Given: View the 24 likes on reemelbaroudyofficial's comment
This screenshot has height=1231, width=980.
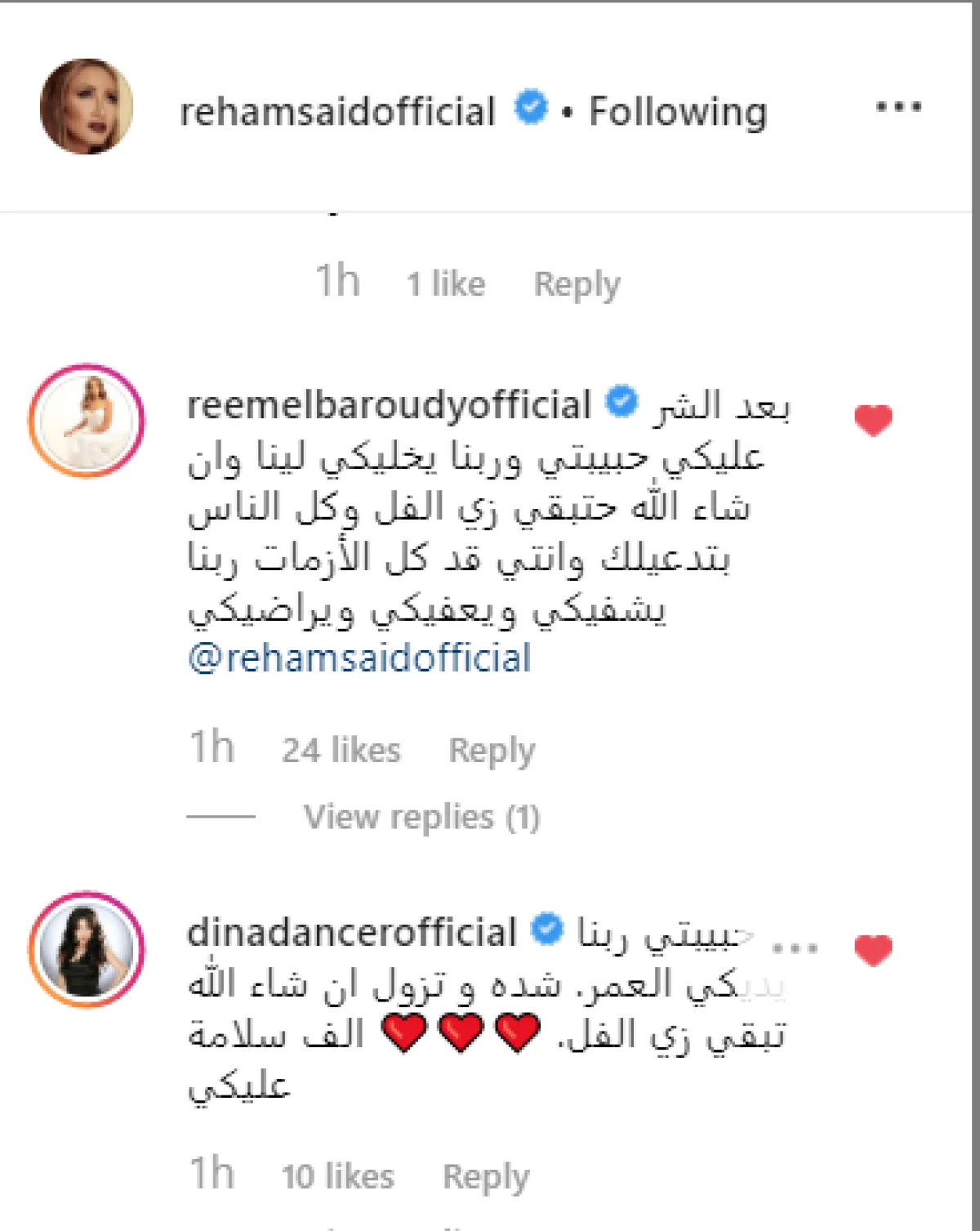Looking at the screenshot, I should [x=341, y=750].
